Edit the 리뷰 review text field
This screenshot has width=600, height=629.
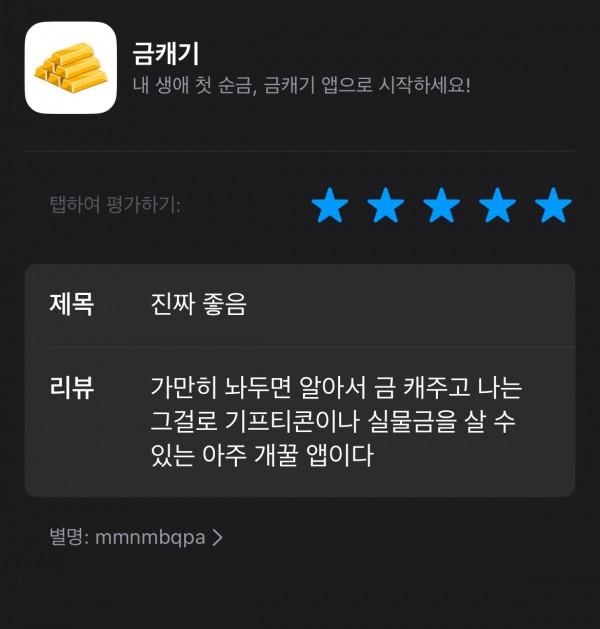[x=342, y=421]
